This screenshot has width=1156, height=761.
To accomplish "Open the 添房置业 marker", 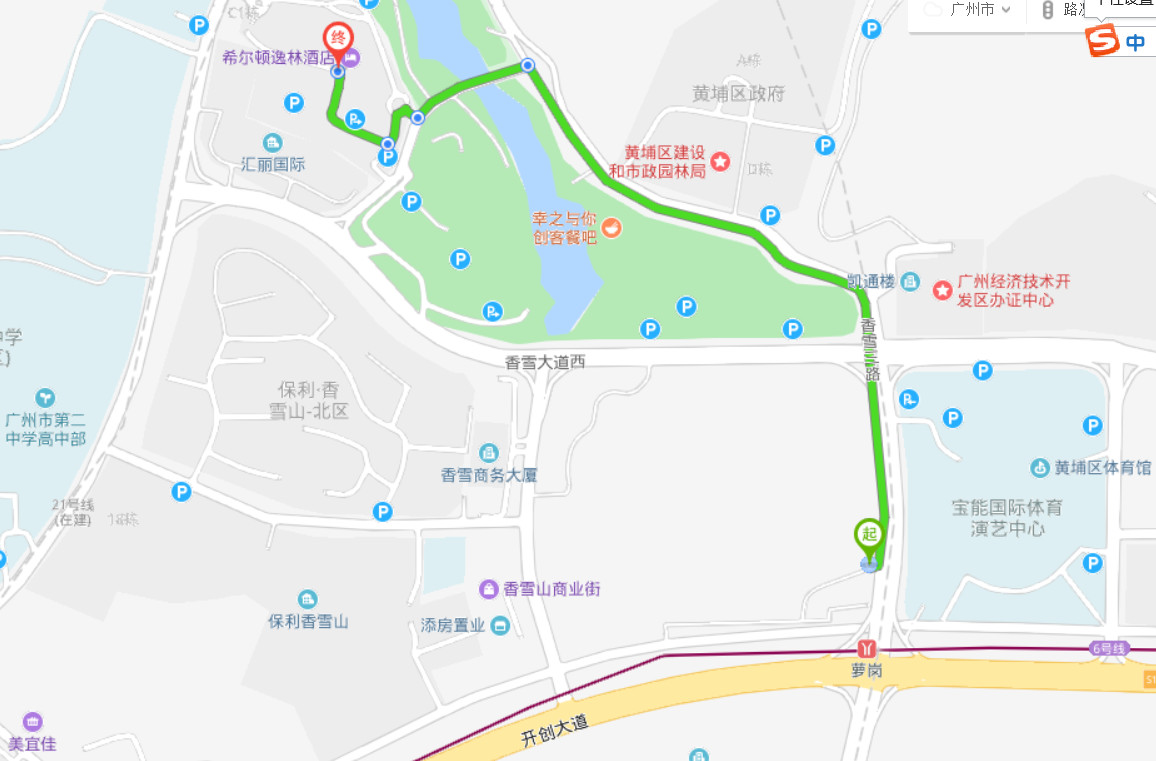I will click(x=500, y=626).
